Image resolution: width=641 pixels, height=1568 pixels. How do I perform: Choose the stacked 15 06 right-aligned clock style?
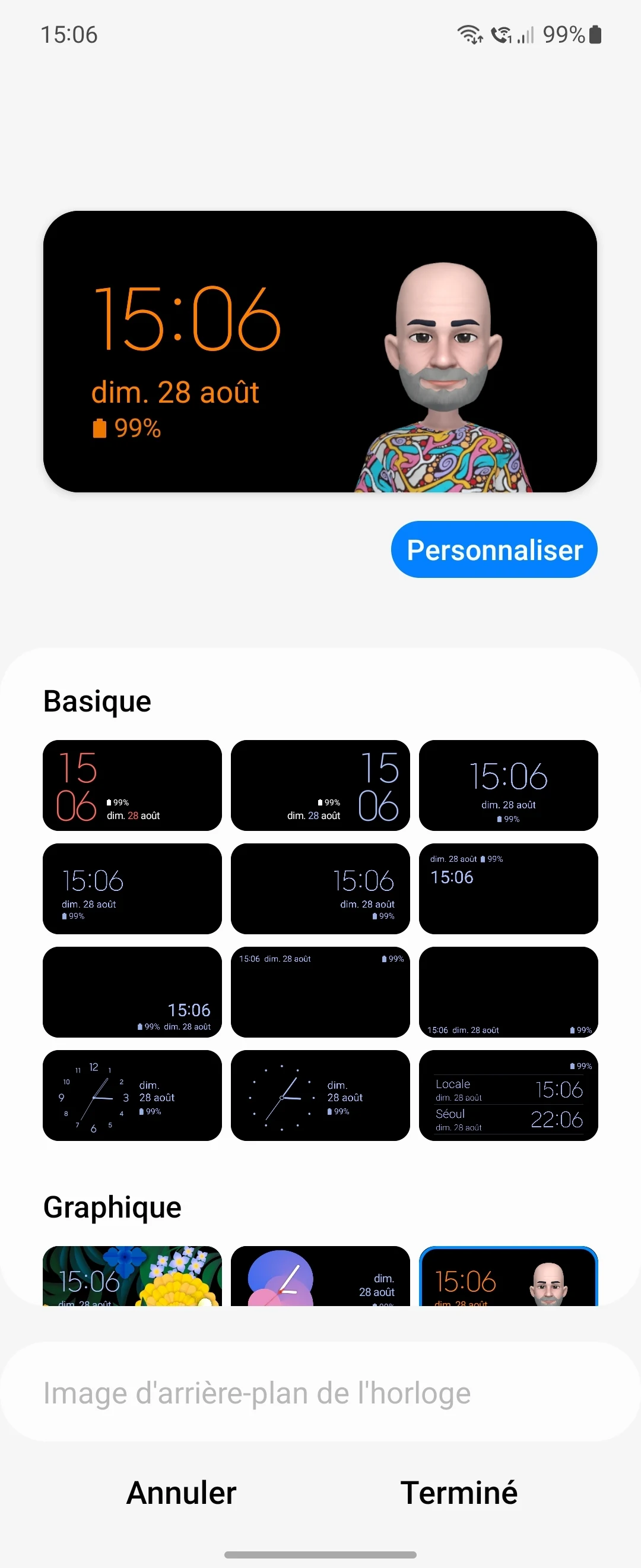tap(320, 785)
